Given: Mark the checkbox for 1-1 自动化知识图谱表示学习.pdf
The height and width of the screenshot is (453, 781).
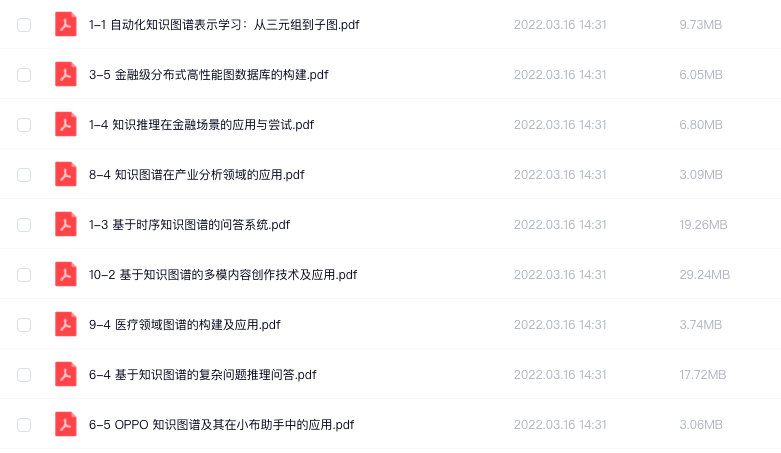Looking at the screenshot, I should pos(24,25).
